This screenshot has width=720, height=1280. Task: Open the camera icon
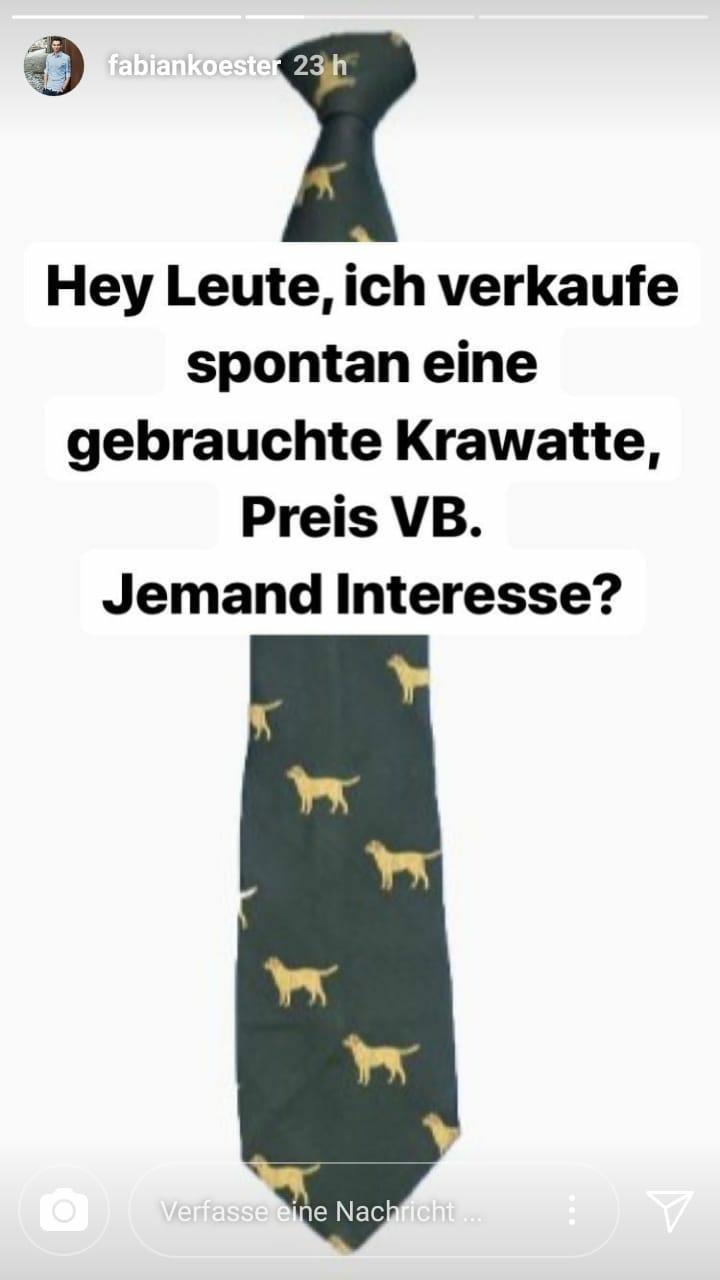click(x=64, y=1211)
